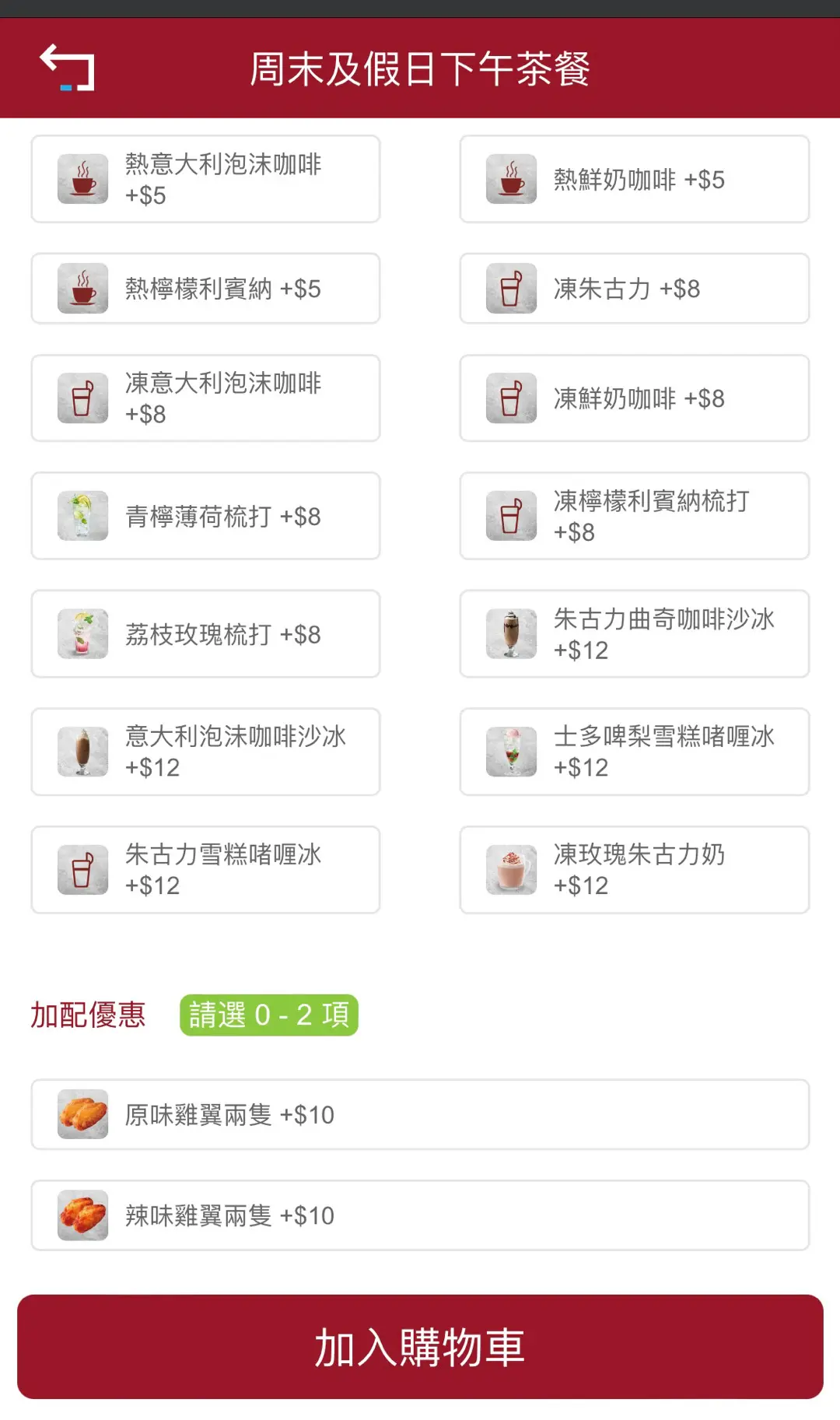Choose 熱鮮奶咖啡 +$5 drink
The width and height of the screenshot is (840, 1420).
pyautogui.click(x=634, y=179)
